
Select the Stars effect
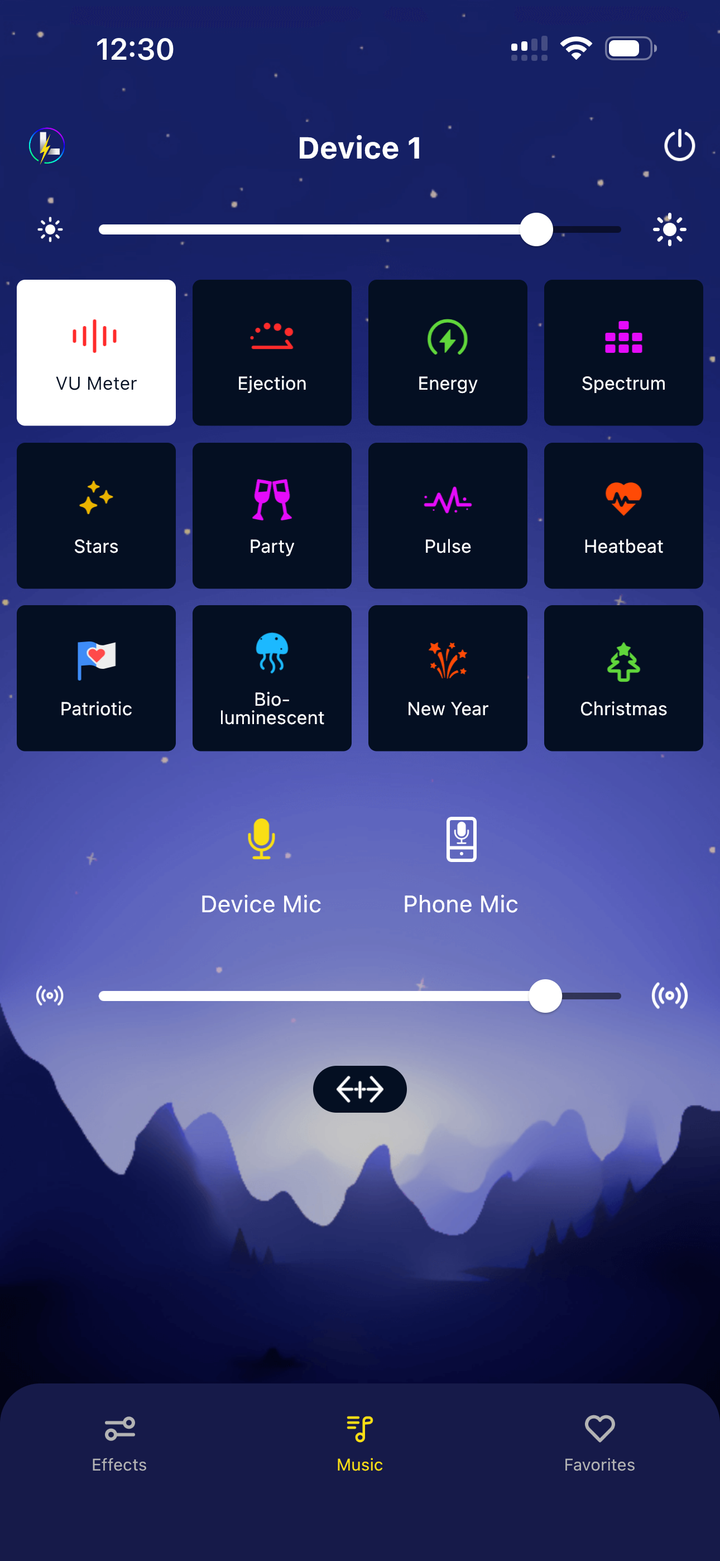(x=96, y=516)
